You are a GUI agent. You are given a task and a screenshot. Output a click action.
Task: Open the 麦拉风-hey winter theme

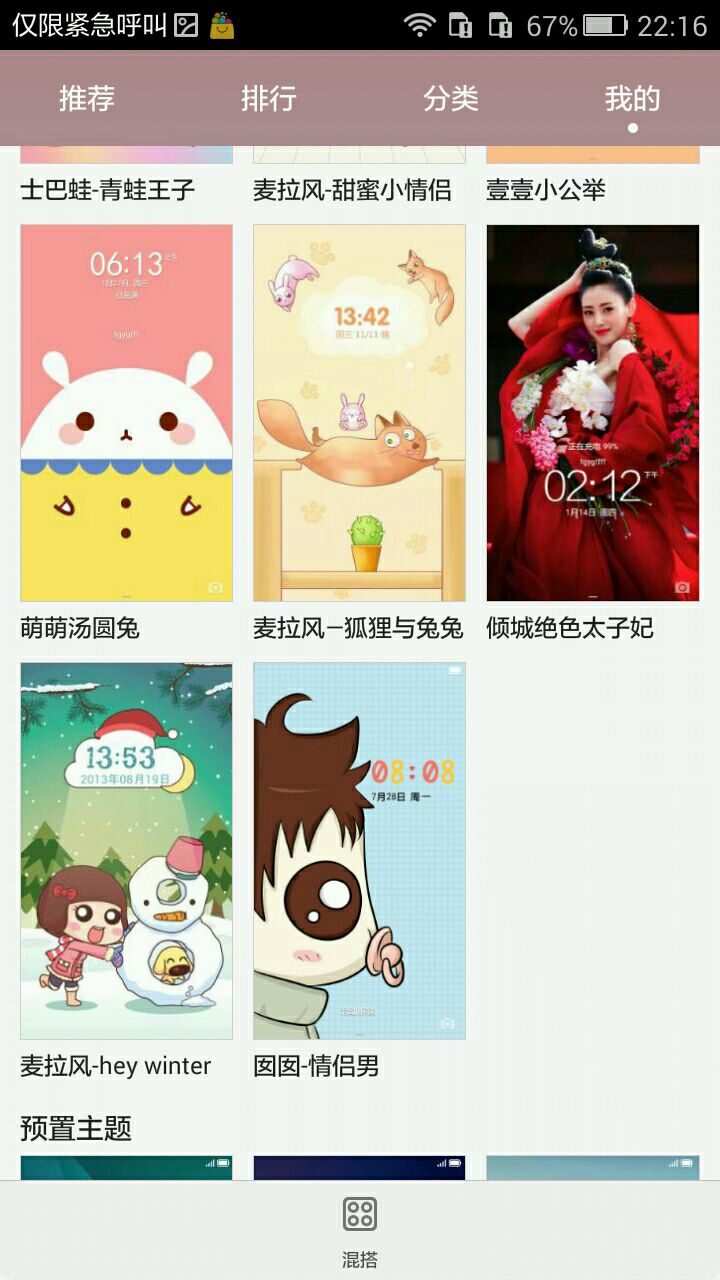pos(127,850)
